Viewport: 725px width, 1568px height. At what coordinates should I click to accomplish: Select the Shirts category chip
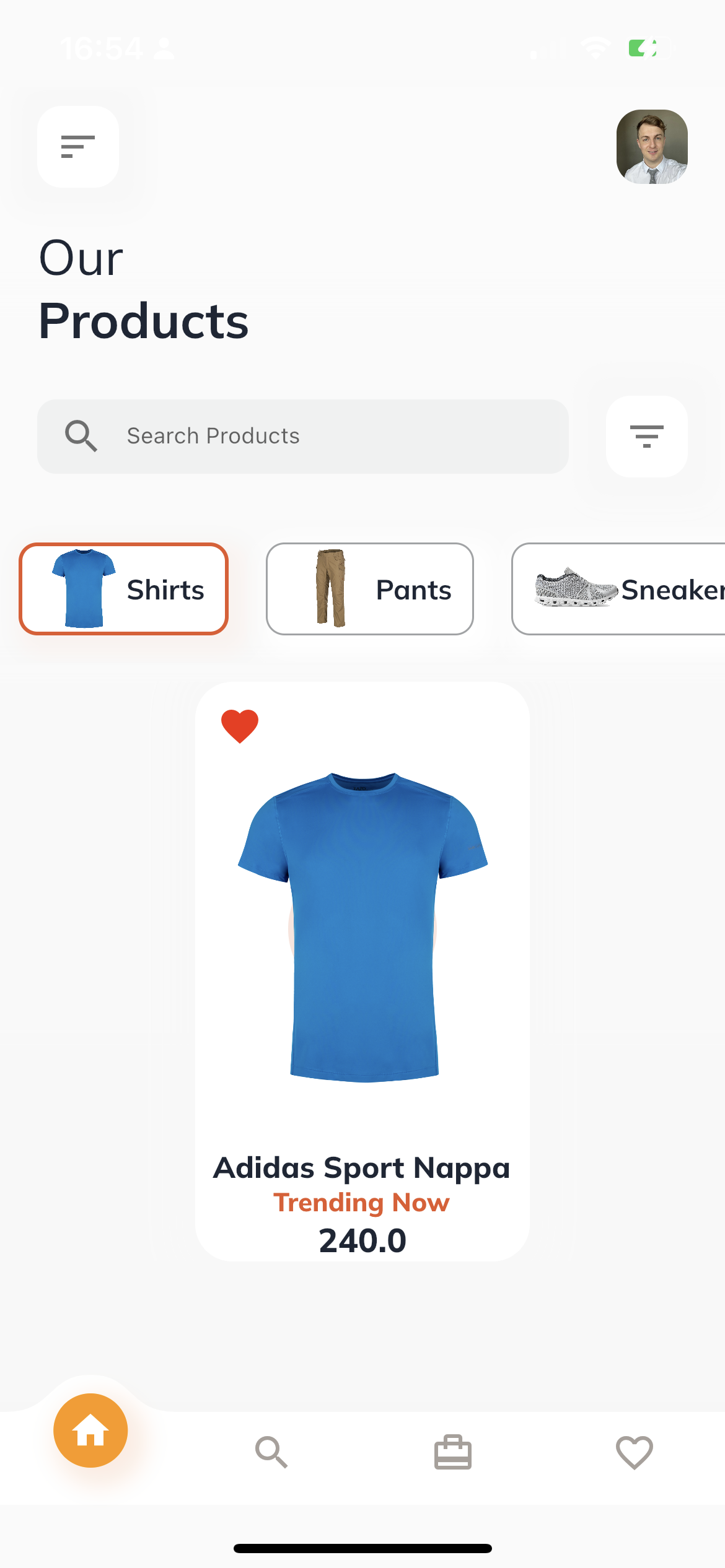click(123, 588)
